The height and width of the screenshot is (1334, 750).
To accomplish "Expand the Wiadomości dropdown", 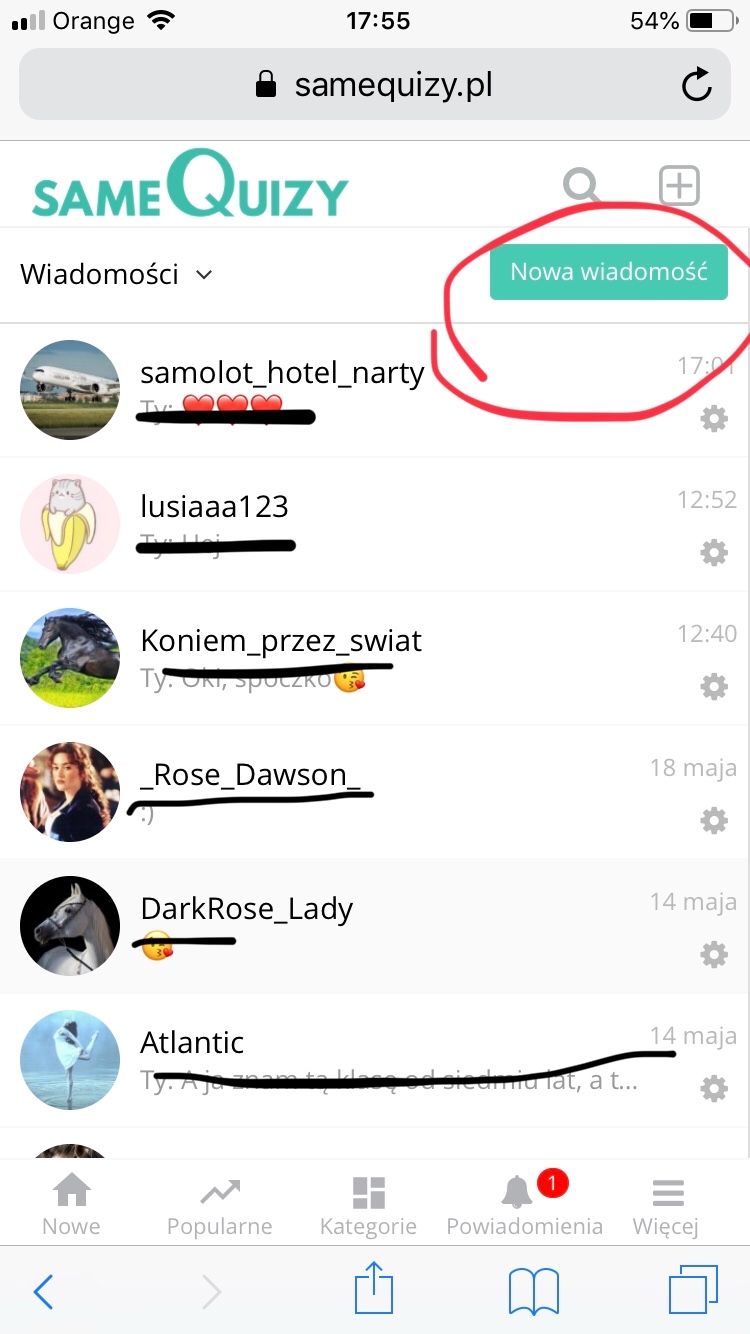I will [117, 274].
